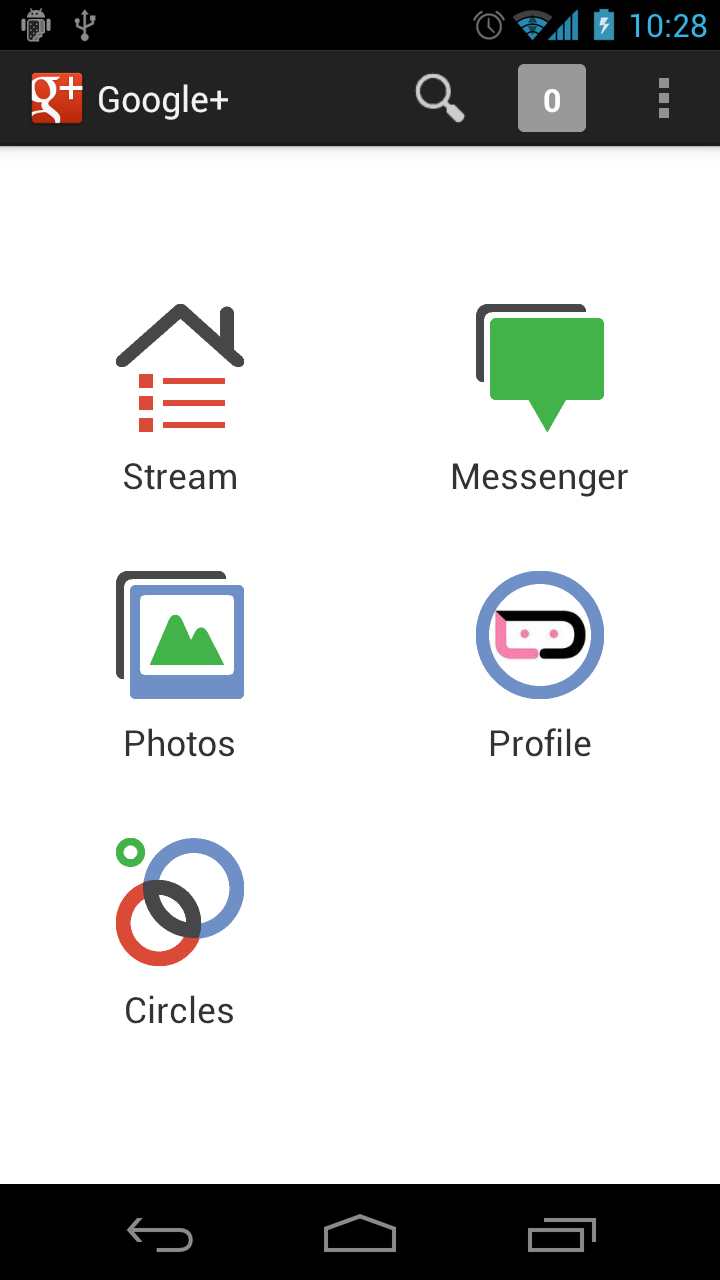The width and height of the screenshot is (720, 1280).
Task: Show recent apps
Action: [x=561, y=1234]
